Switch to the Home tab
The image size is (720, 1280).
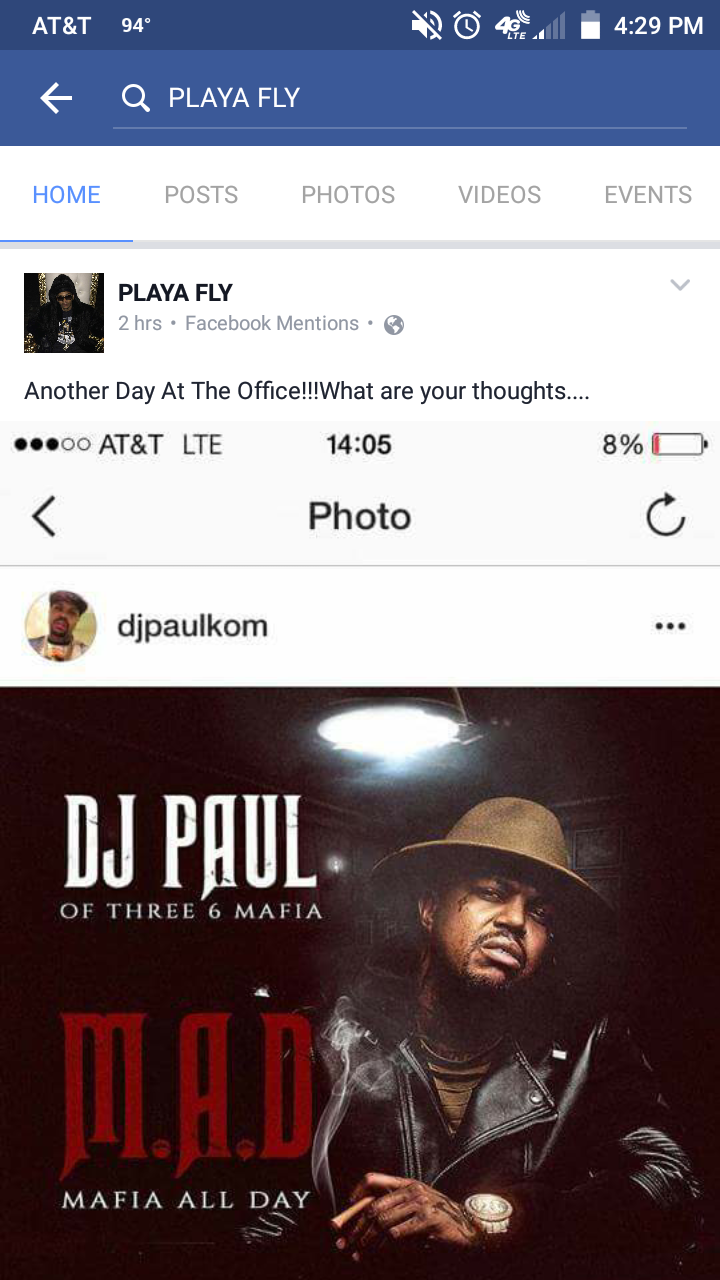pos(66,195)
